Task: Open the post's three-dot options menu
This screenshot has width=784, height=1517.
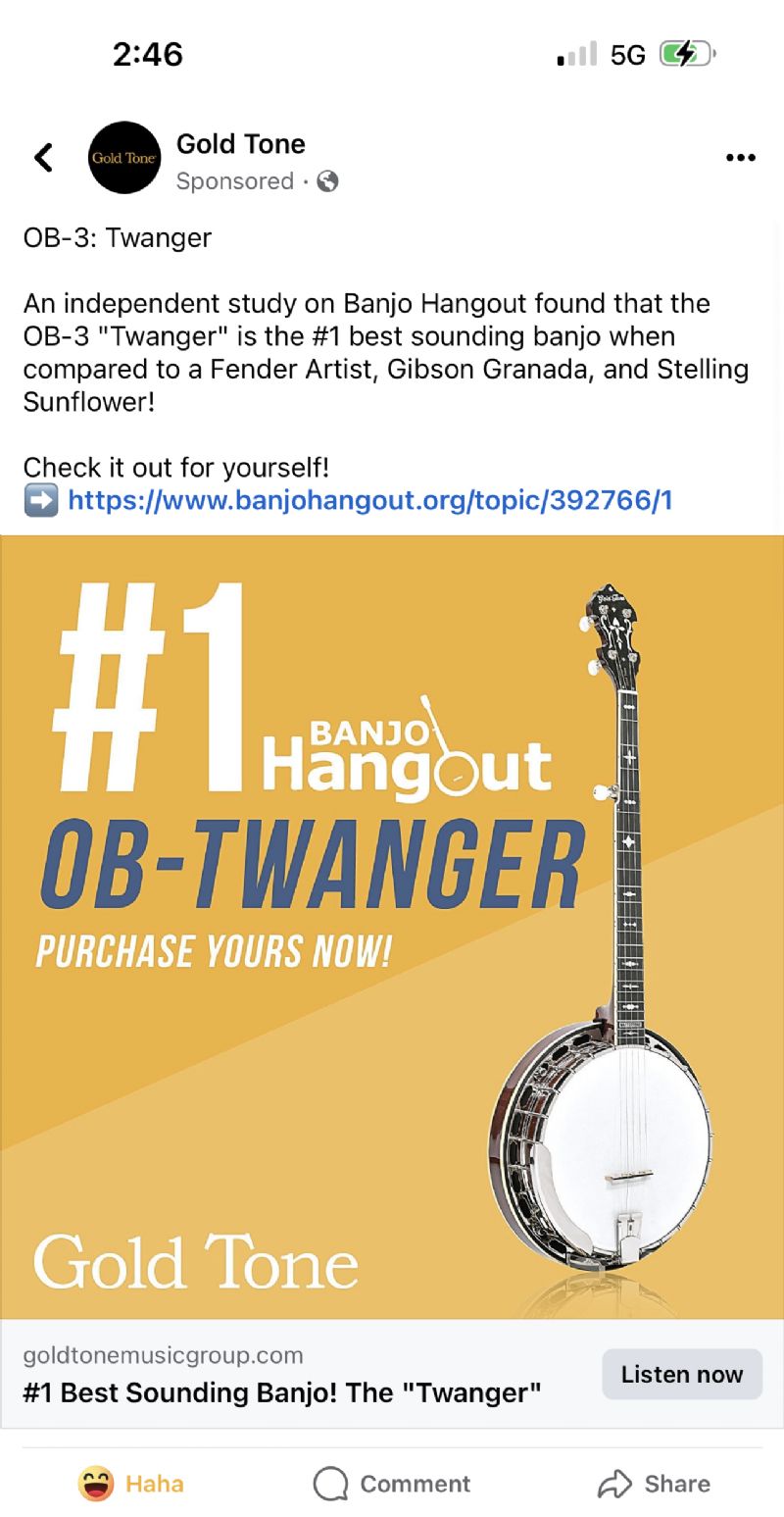Action: (x=740, y=158)
